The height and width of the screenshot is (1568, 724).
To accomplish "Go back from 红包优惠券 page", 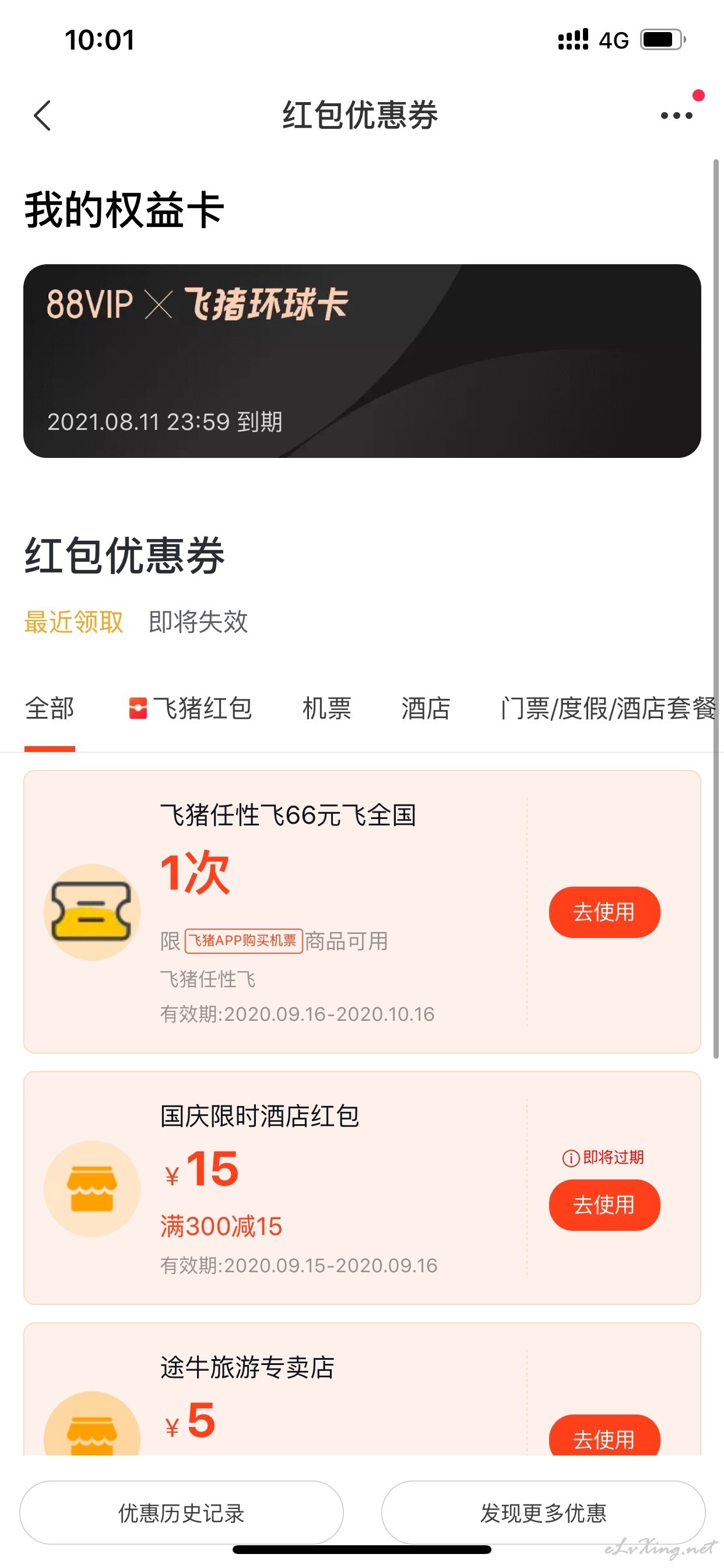I will [x=42, y=115].
